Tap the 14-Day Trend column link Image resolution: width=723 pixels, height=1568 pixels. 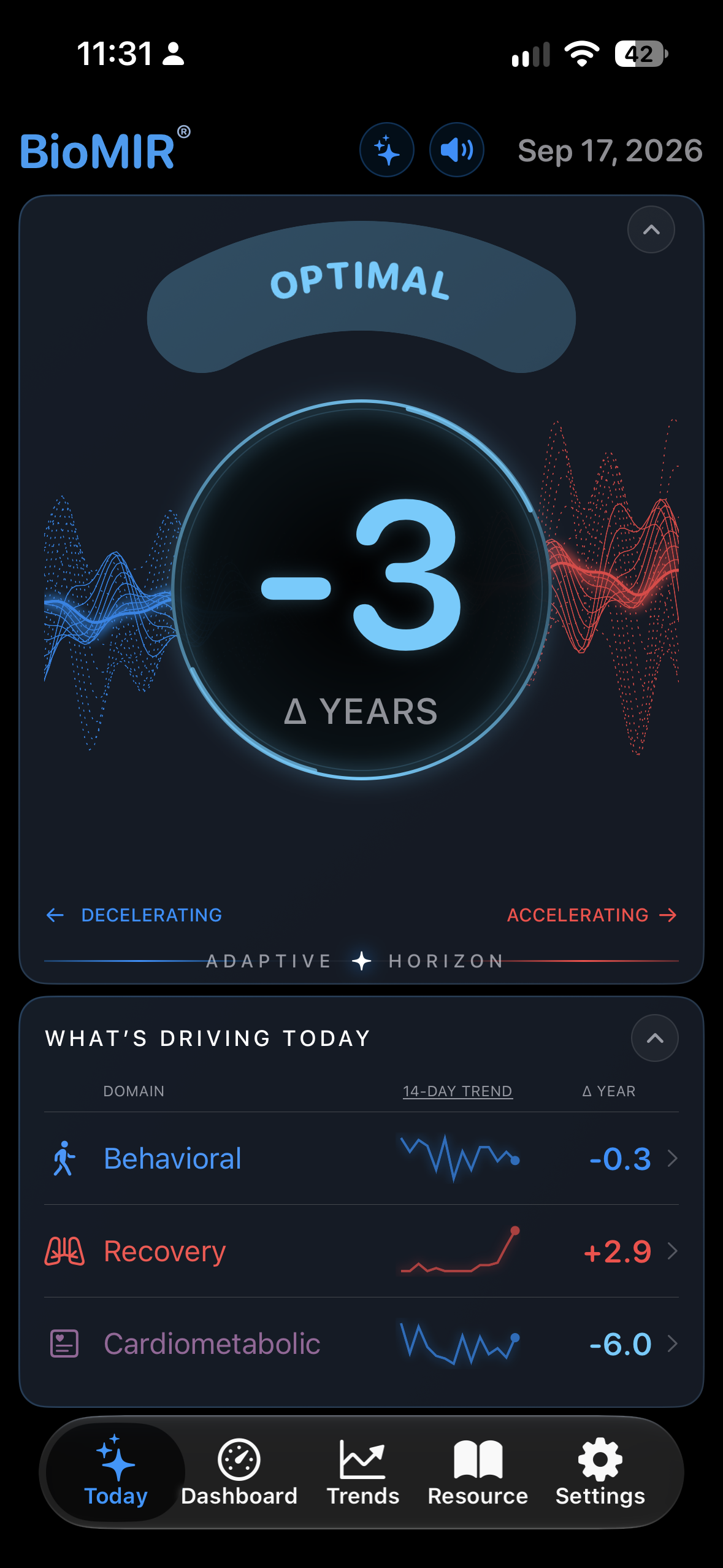[x=457, y=1091]
